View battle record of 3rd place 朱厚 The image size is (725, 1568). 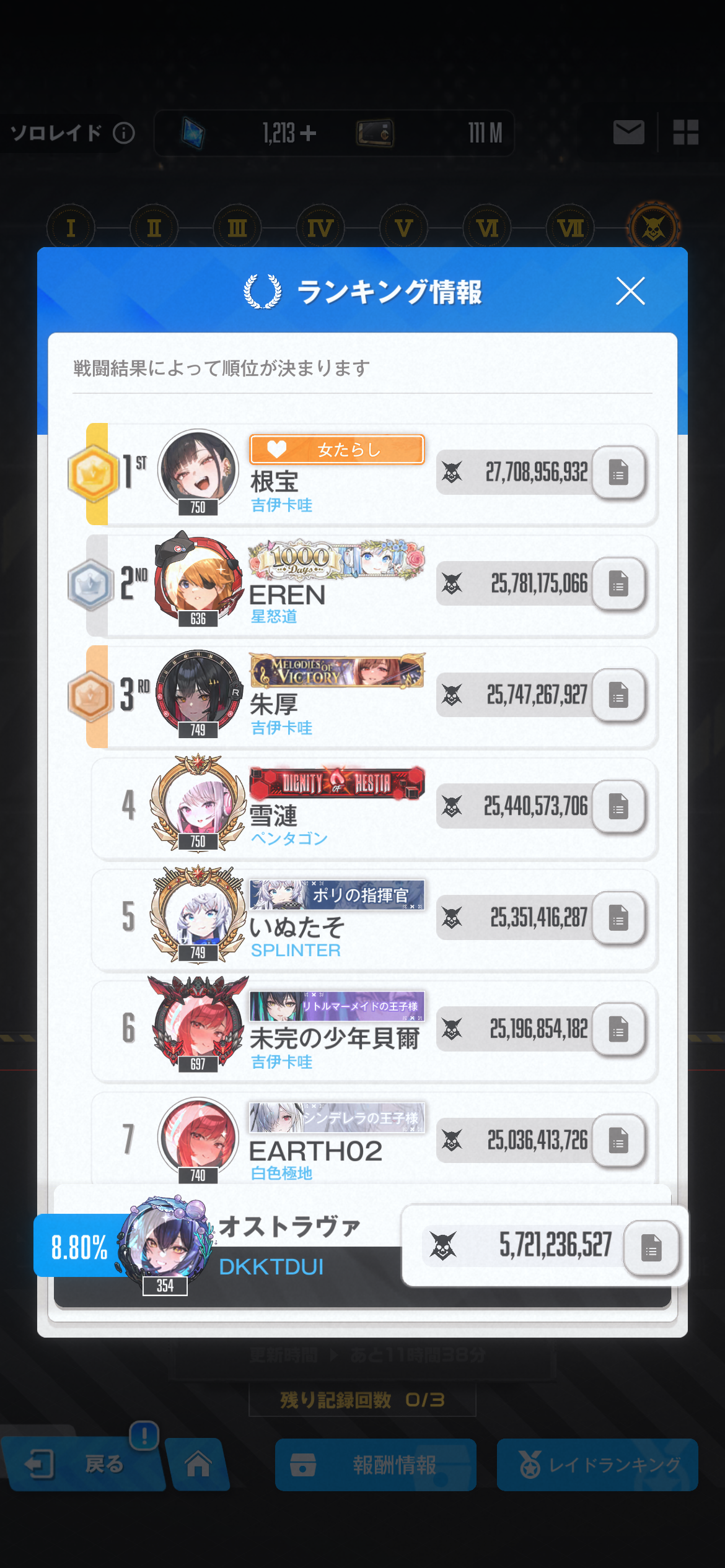tap(618, 695)
